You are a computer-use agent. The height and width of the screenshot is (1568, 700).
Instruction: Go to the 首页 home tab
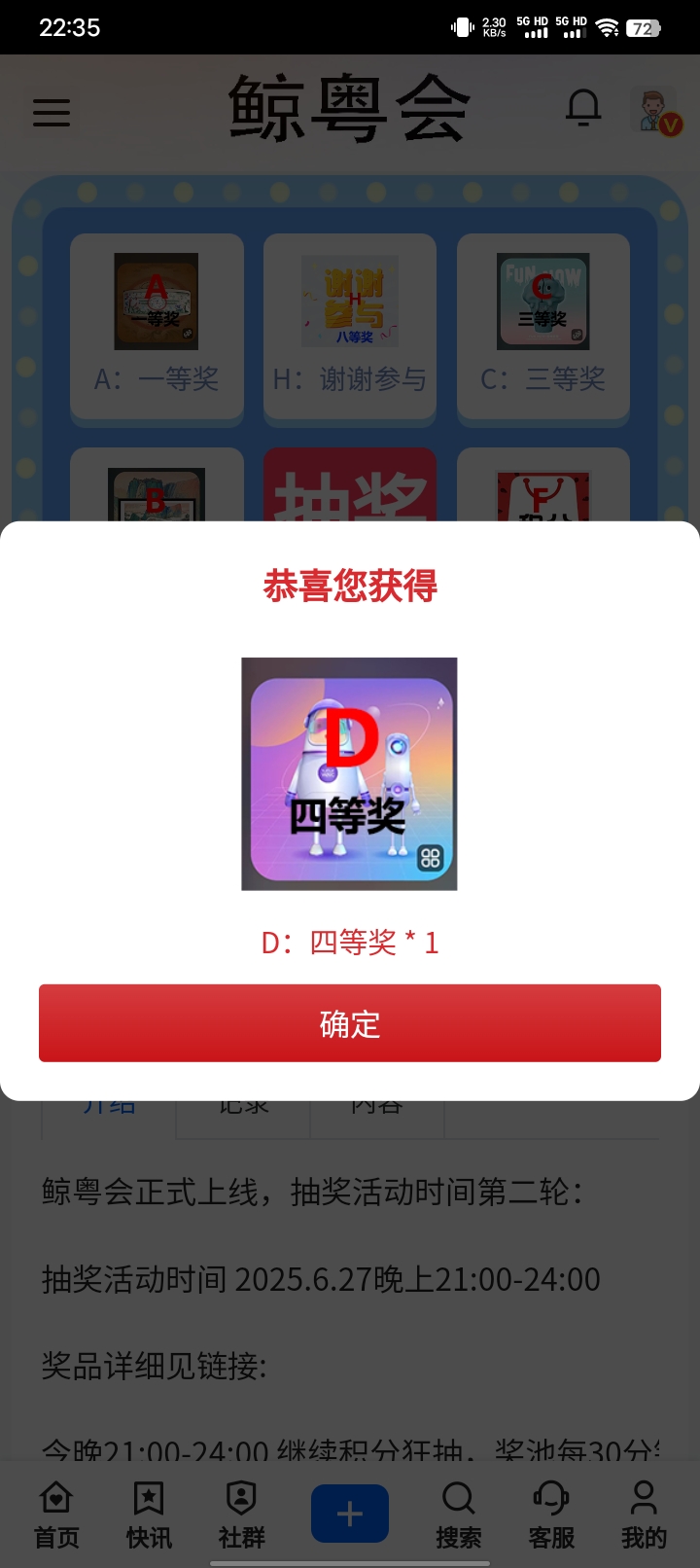(x=56, y=1514)
